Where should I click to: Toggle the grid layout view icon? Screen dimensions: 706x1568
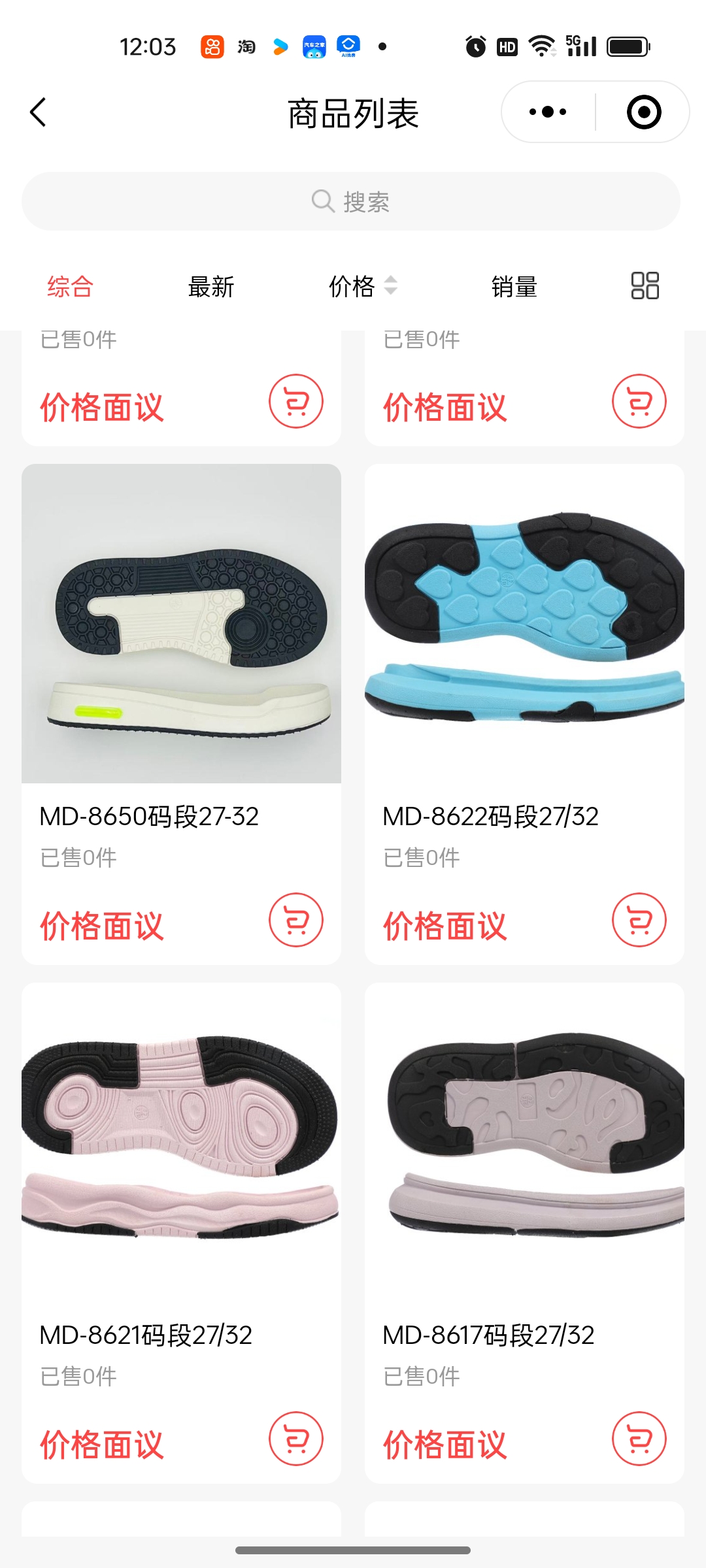click(x=645, y=286)
